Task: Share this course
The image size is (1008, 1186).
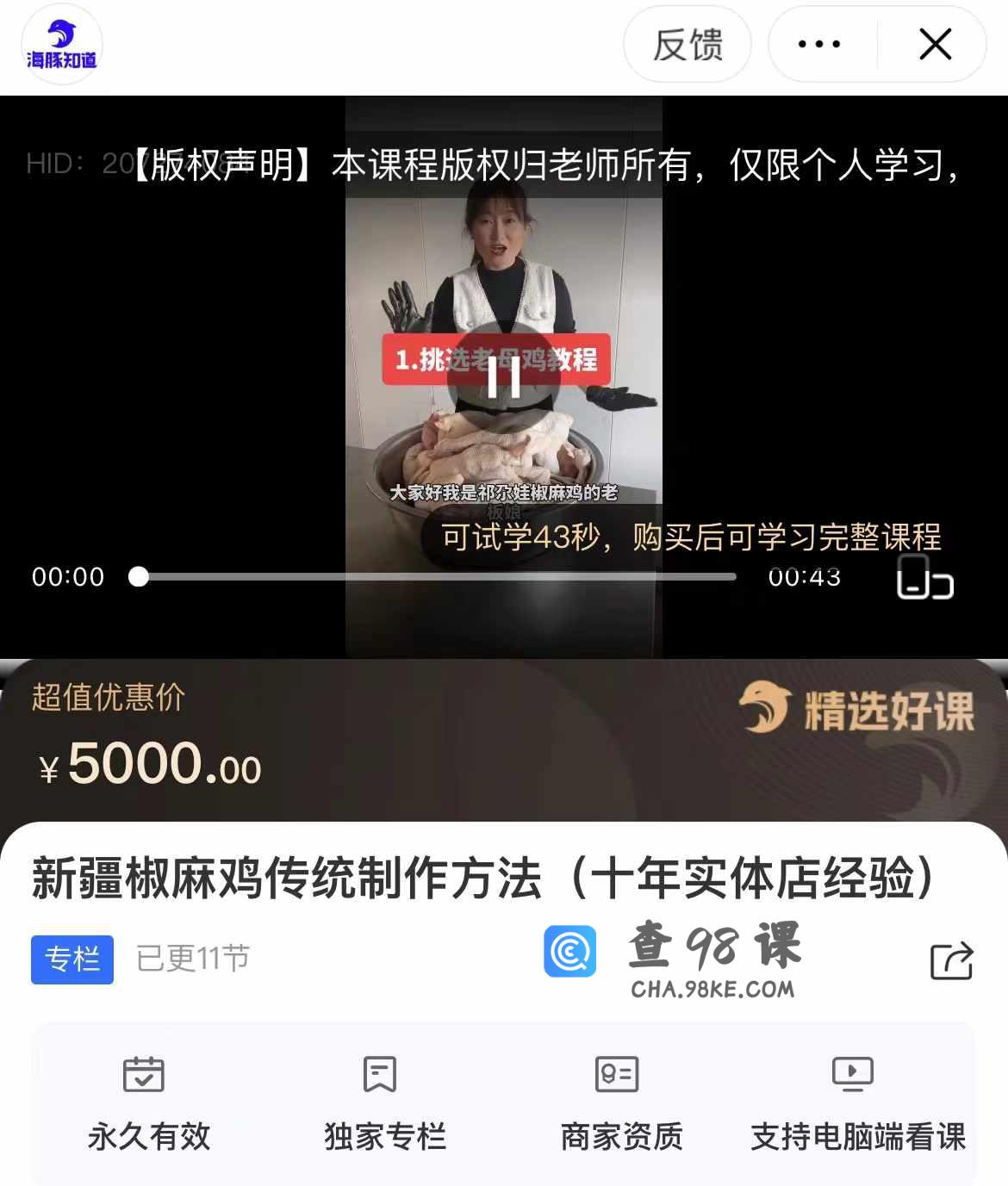Action: pyautogui.click(x=951, y=960)
